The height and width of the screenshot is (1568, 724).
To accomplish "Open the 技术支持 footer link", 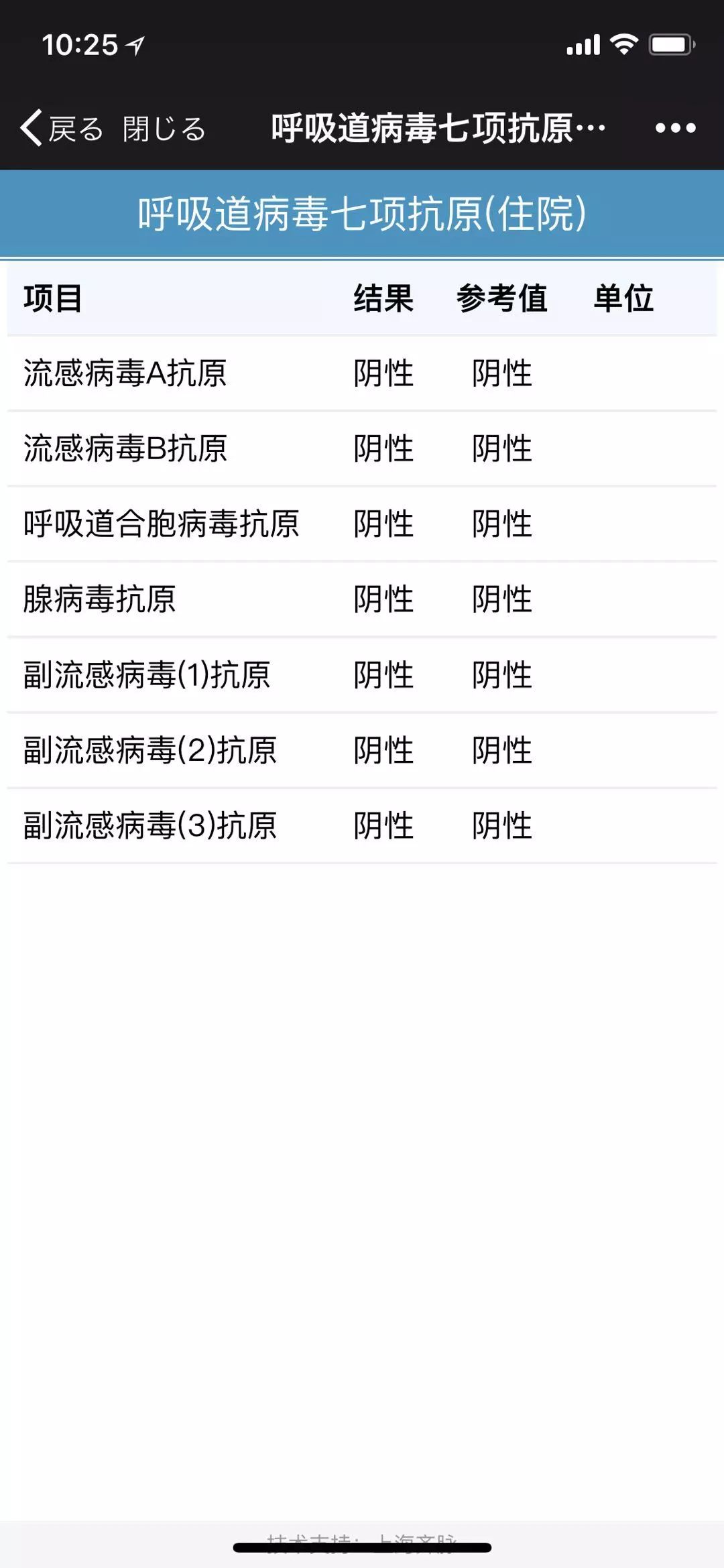I will pyautogui.click(x=362, y=1536).
